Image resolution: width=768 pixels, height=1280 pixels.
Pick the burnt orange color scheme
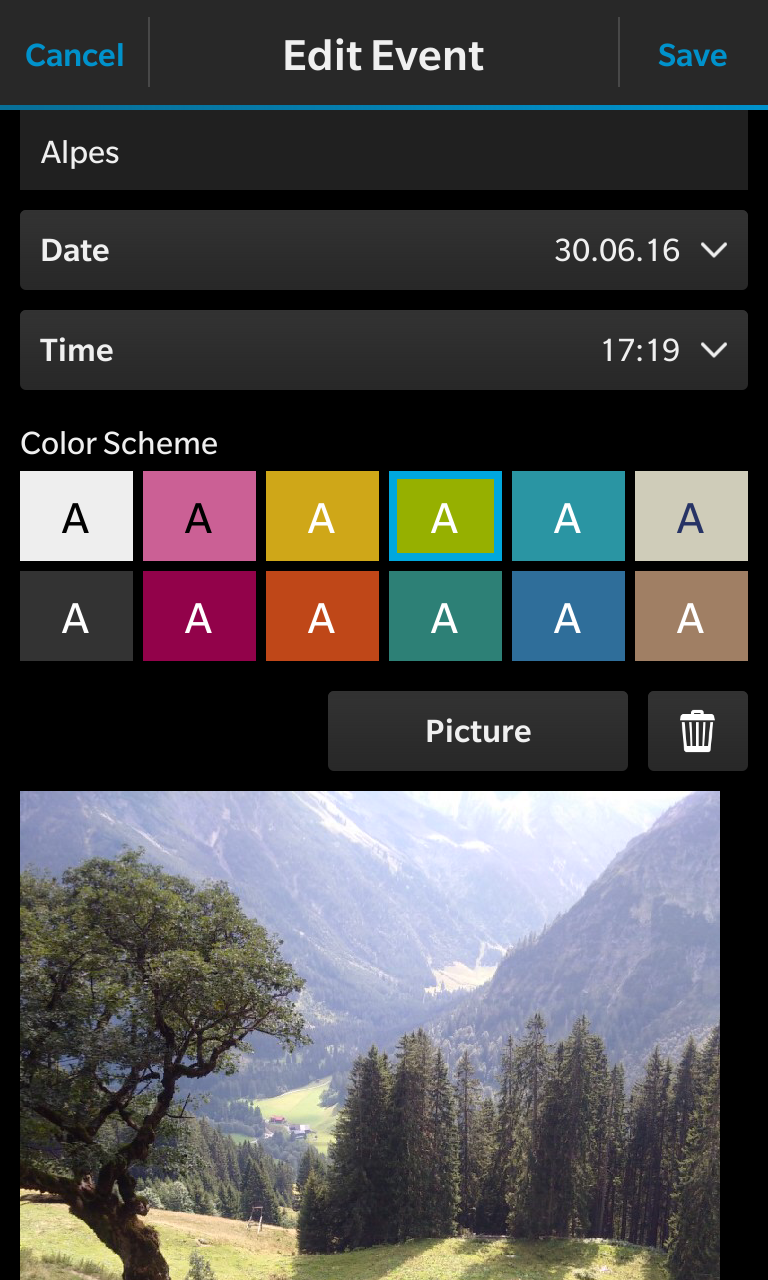[322, 616]
